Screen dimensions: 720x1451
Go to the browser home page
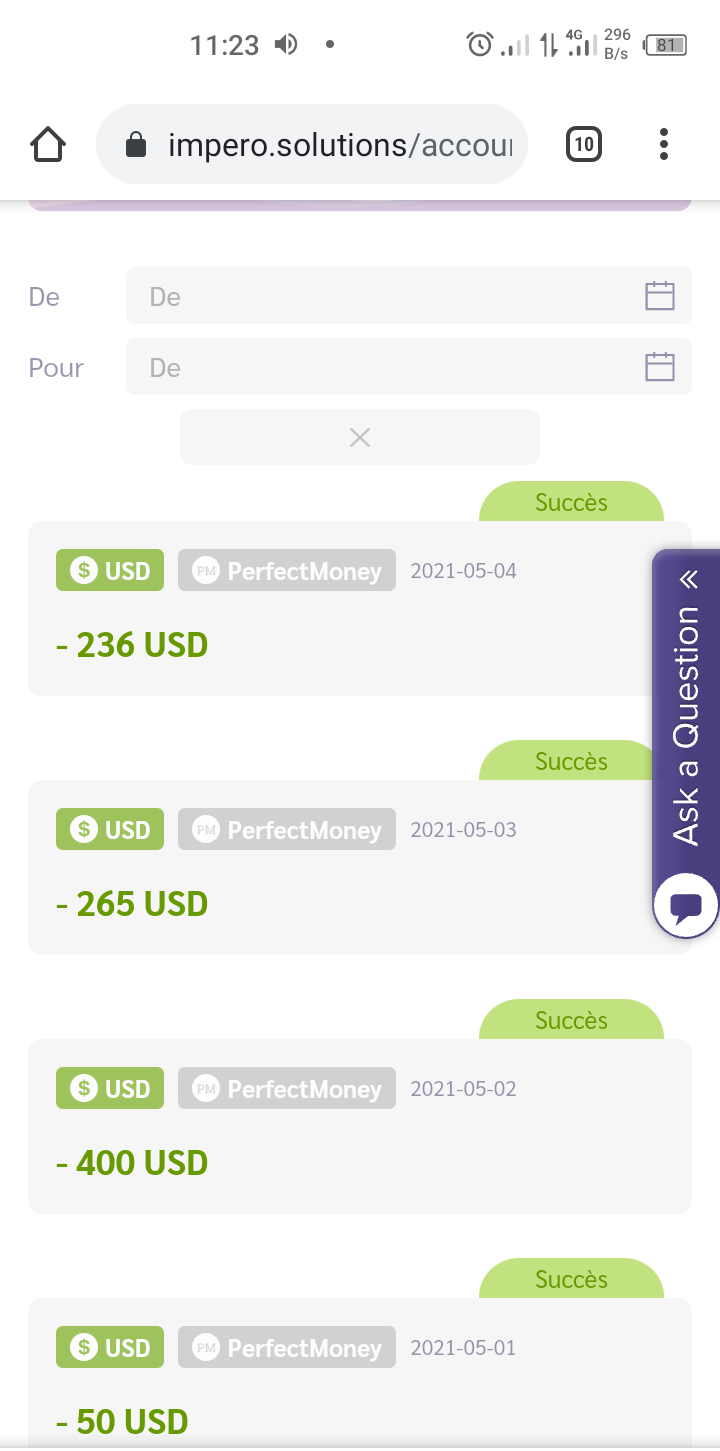(48, 145)
